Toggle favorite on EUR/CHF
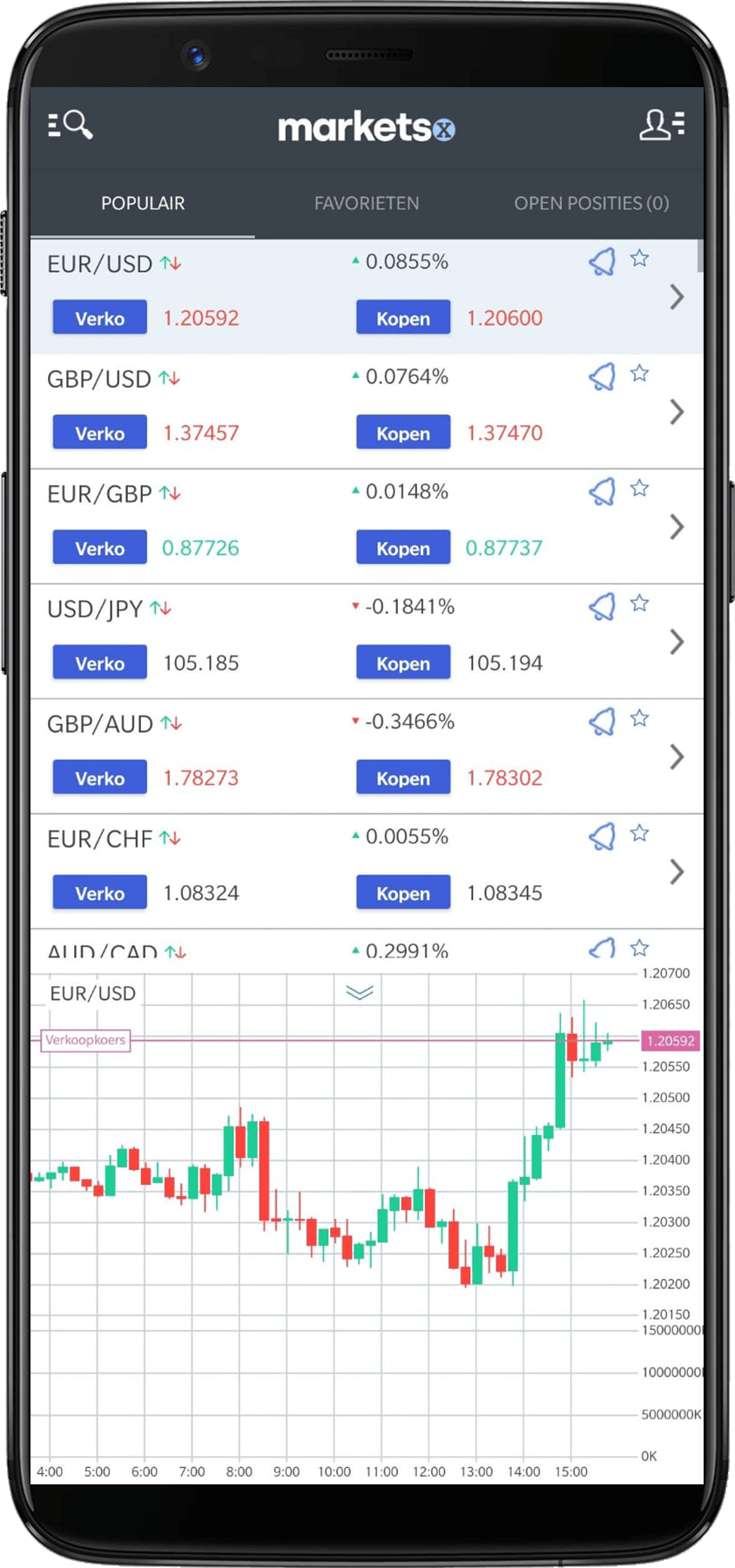 640,834
